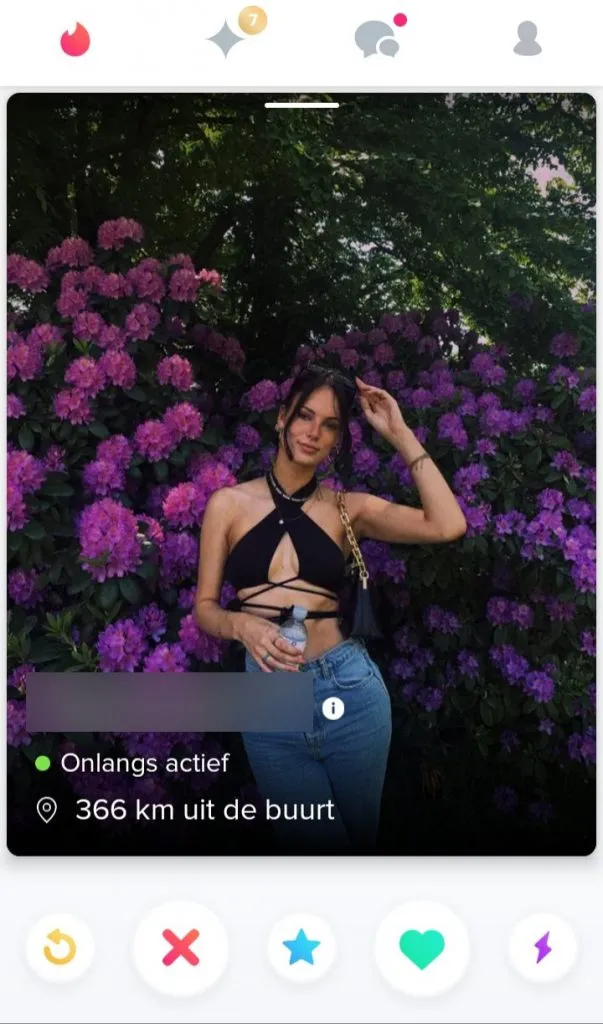Open the Tinder flame home tab
The image size is (603, 1024).
(75, 39)
